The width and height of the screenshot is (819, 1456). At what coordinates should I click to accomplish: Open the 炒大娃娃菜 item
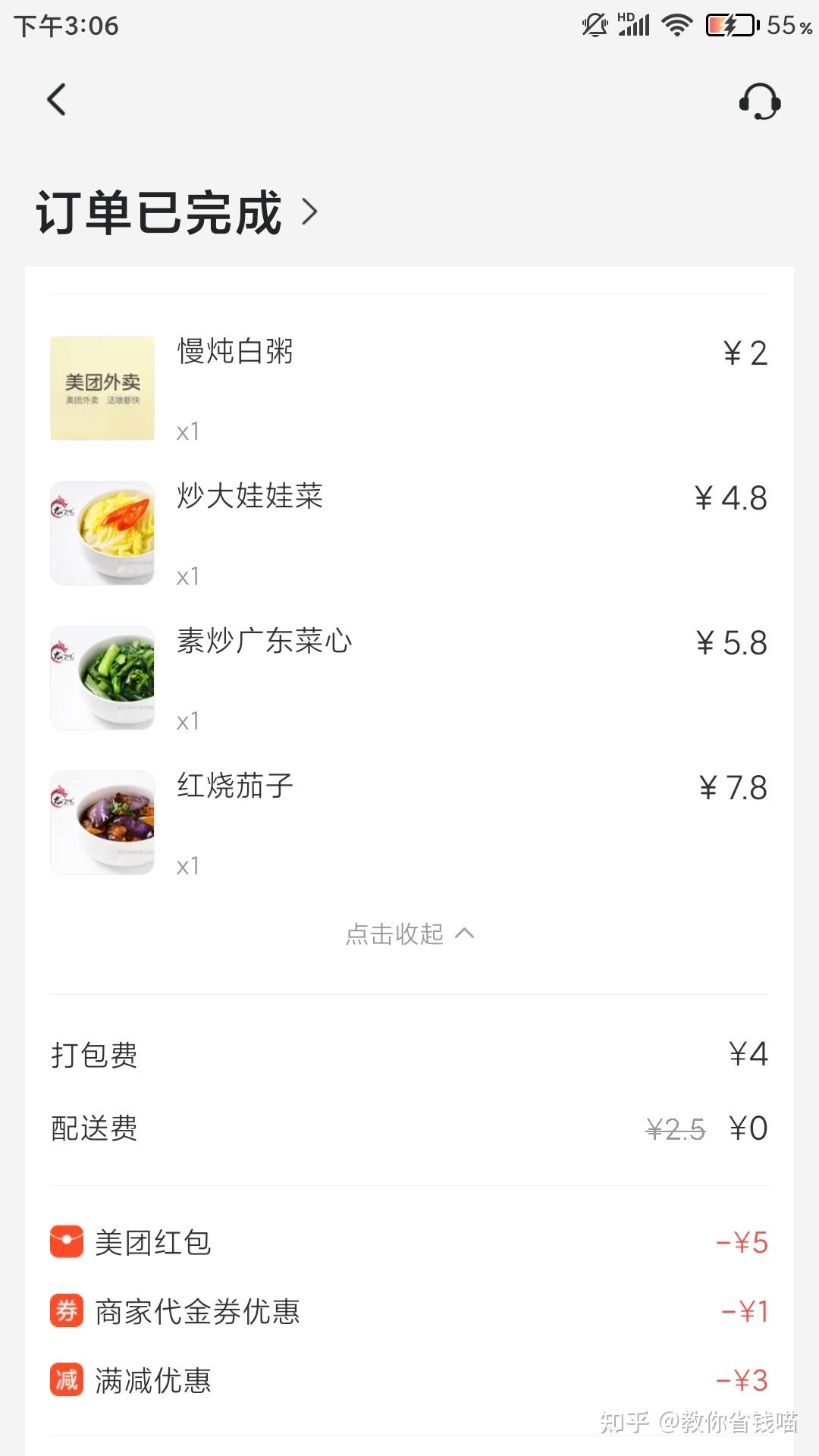pos(409,533)
